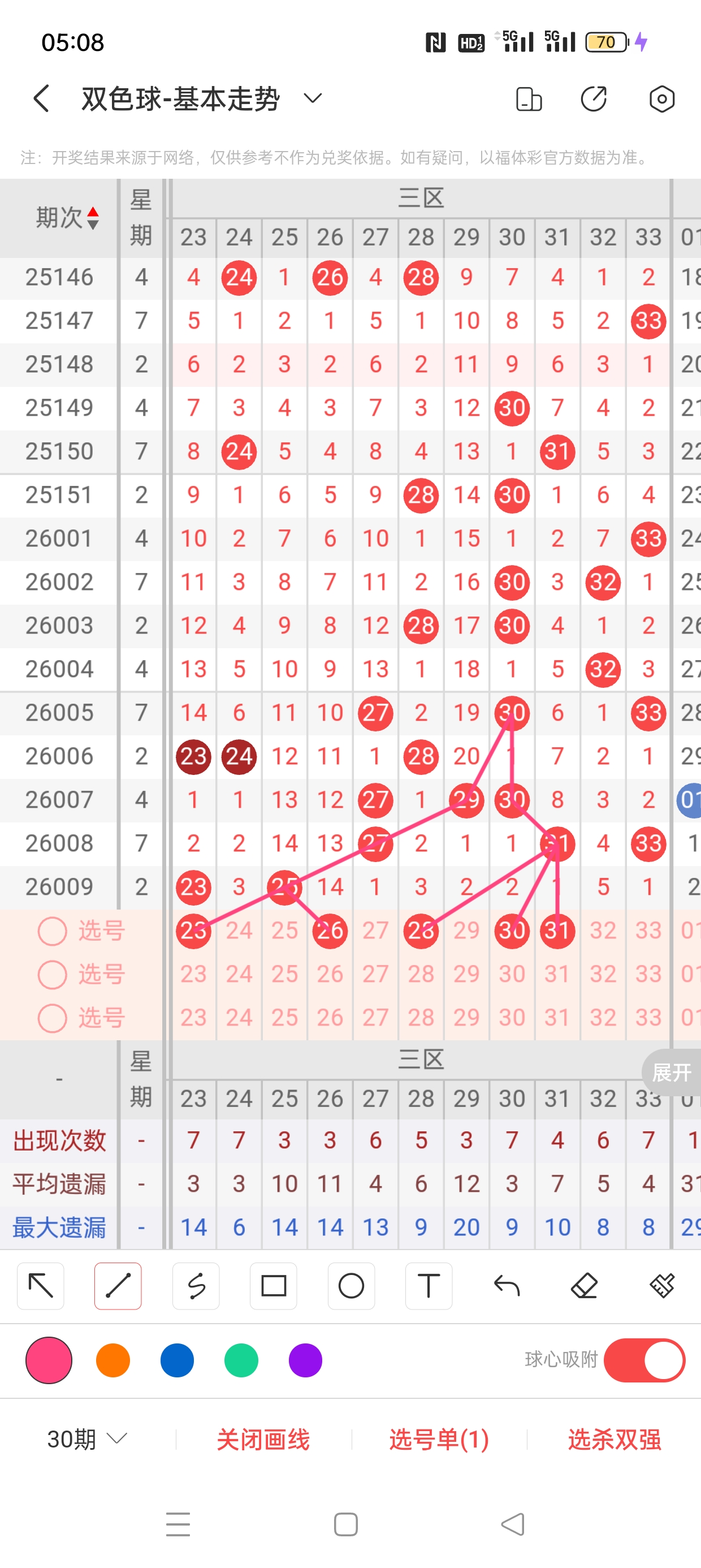The image size is (701, 1568).
Task: Select the freehand curve tool
Action: tap(196, 1286)
